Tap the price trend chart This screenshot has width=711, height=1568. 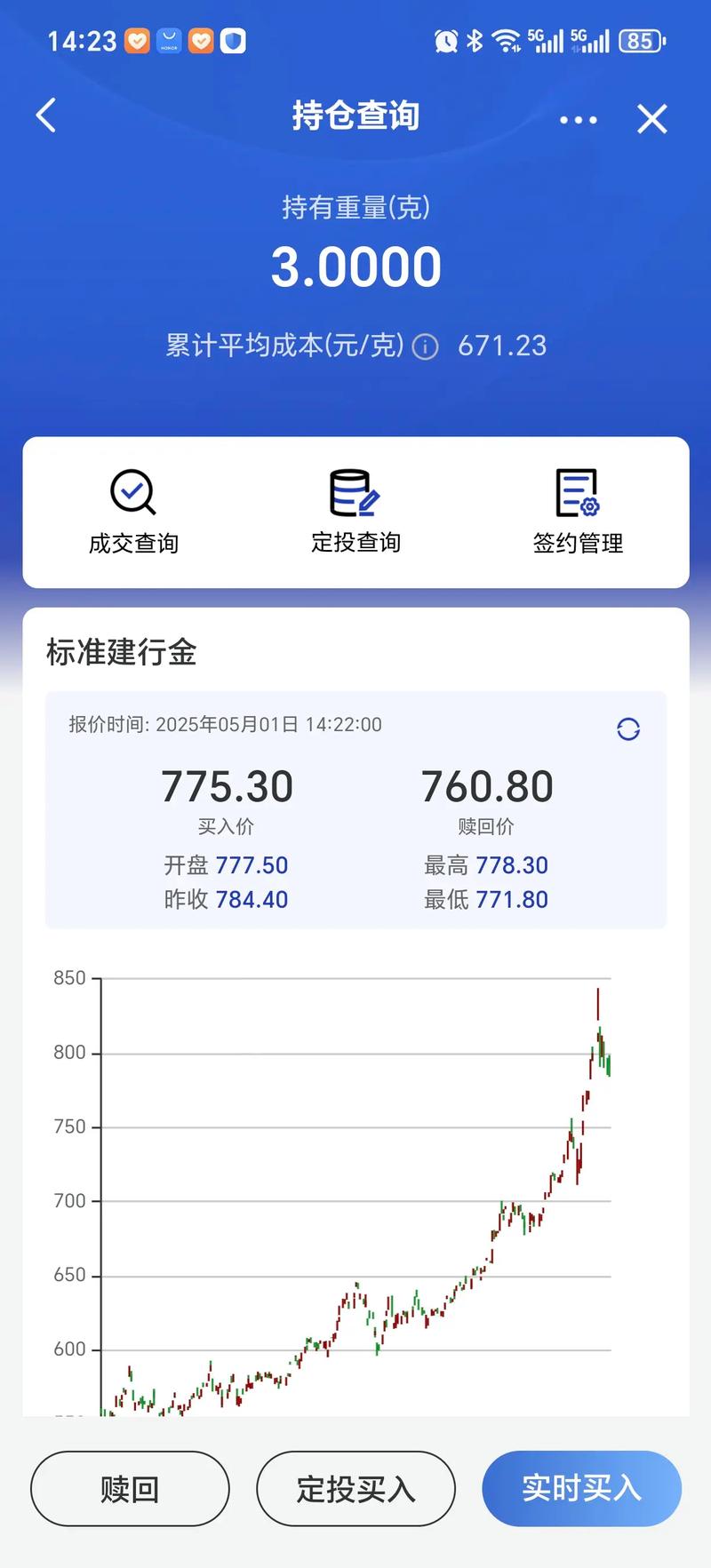pyautogui.click(x=355, y=1226)
